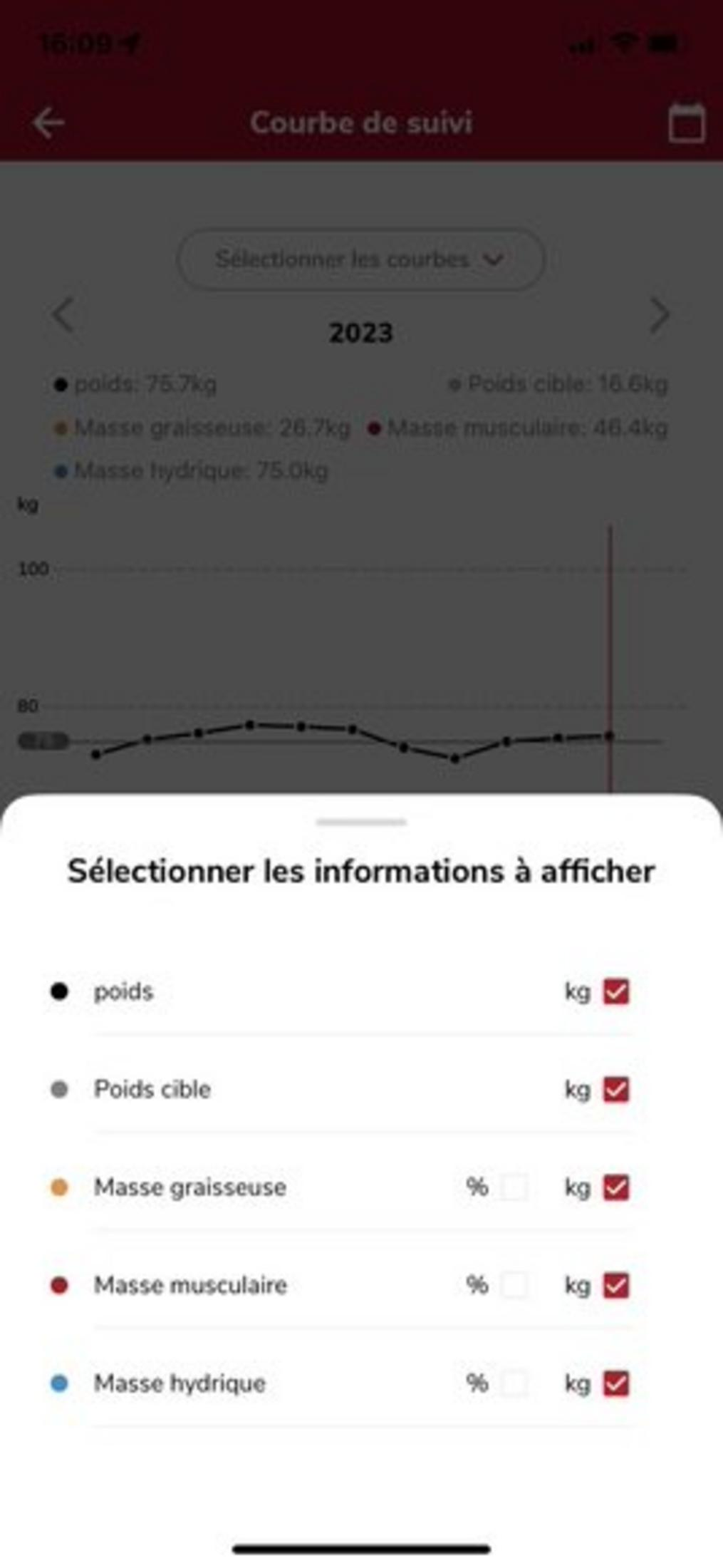This screenshot has width=723, height=1568.
Task: Uncheck the kg box for Poids cible
Action: coord(615,1089)
